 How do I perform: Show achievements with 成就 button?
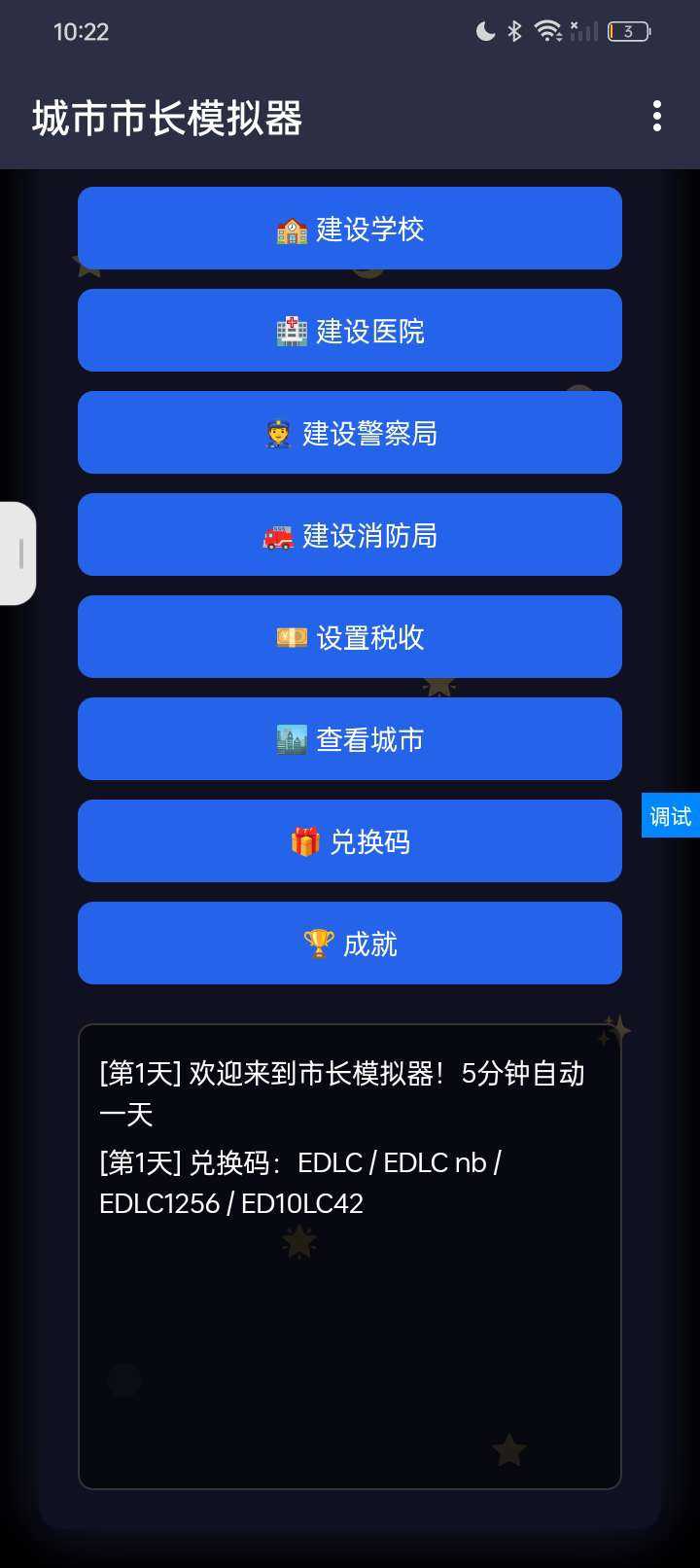click(350, 944)
